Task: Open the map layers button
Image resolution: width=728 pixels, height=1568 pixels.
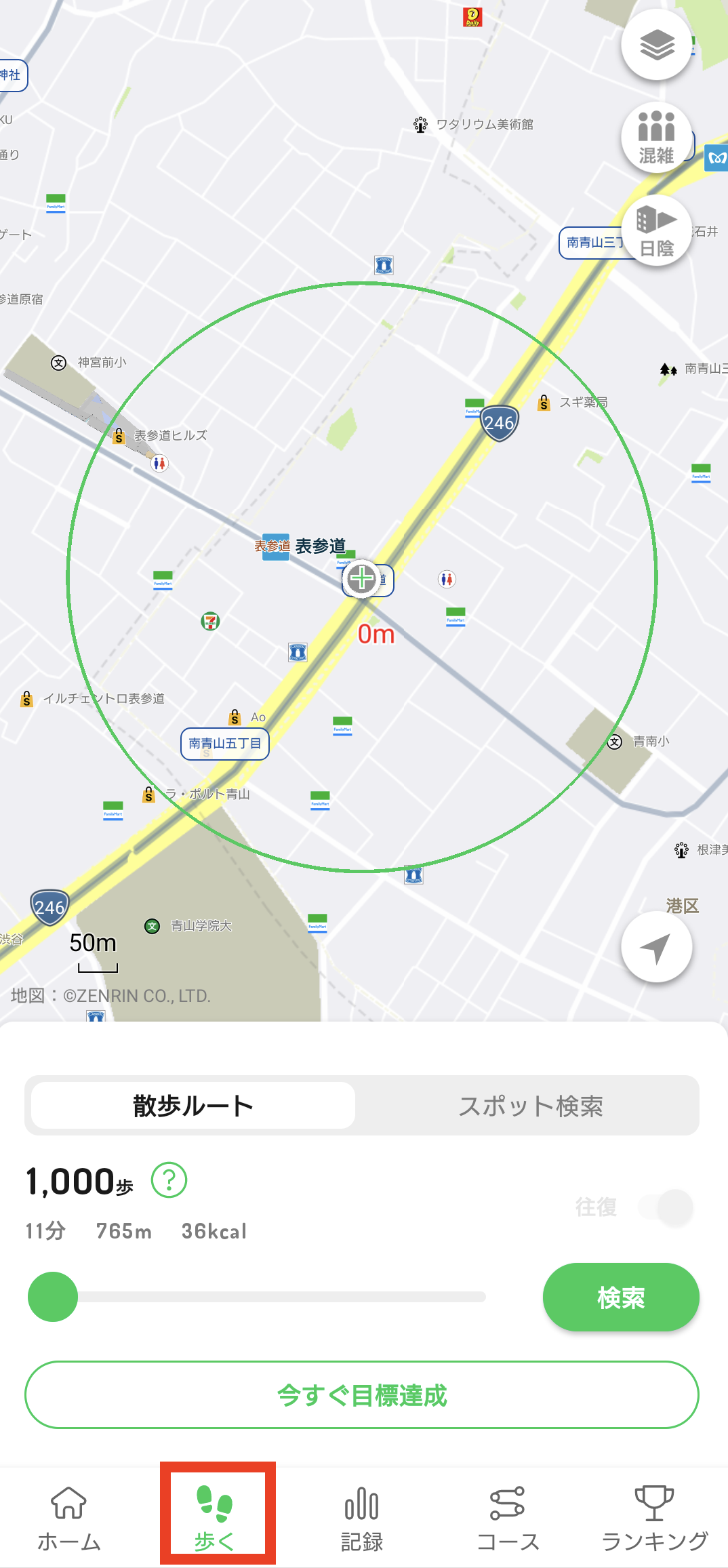Action: tap(656, 45)
